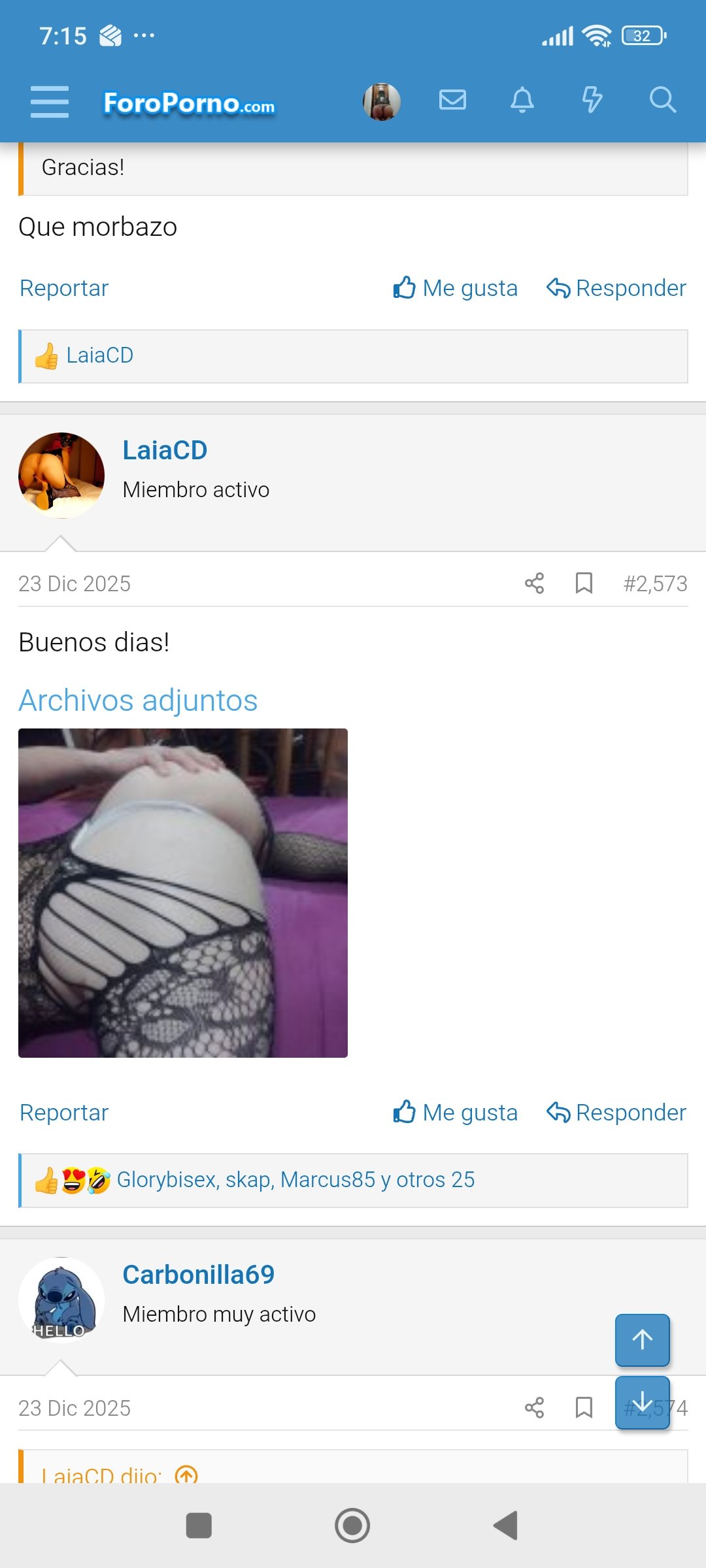Open Carbonilla69's profile username link
This screenshot has width=706, height=1568.
click(199, 1275)
